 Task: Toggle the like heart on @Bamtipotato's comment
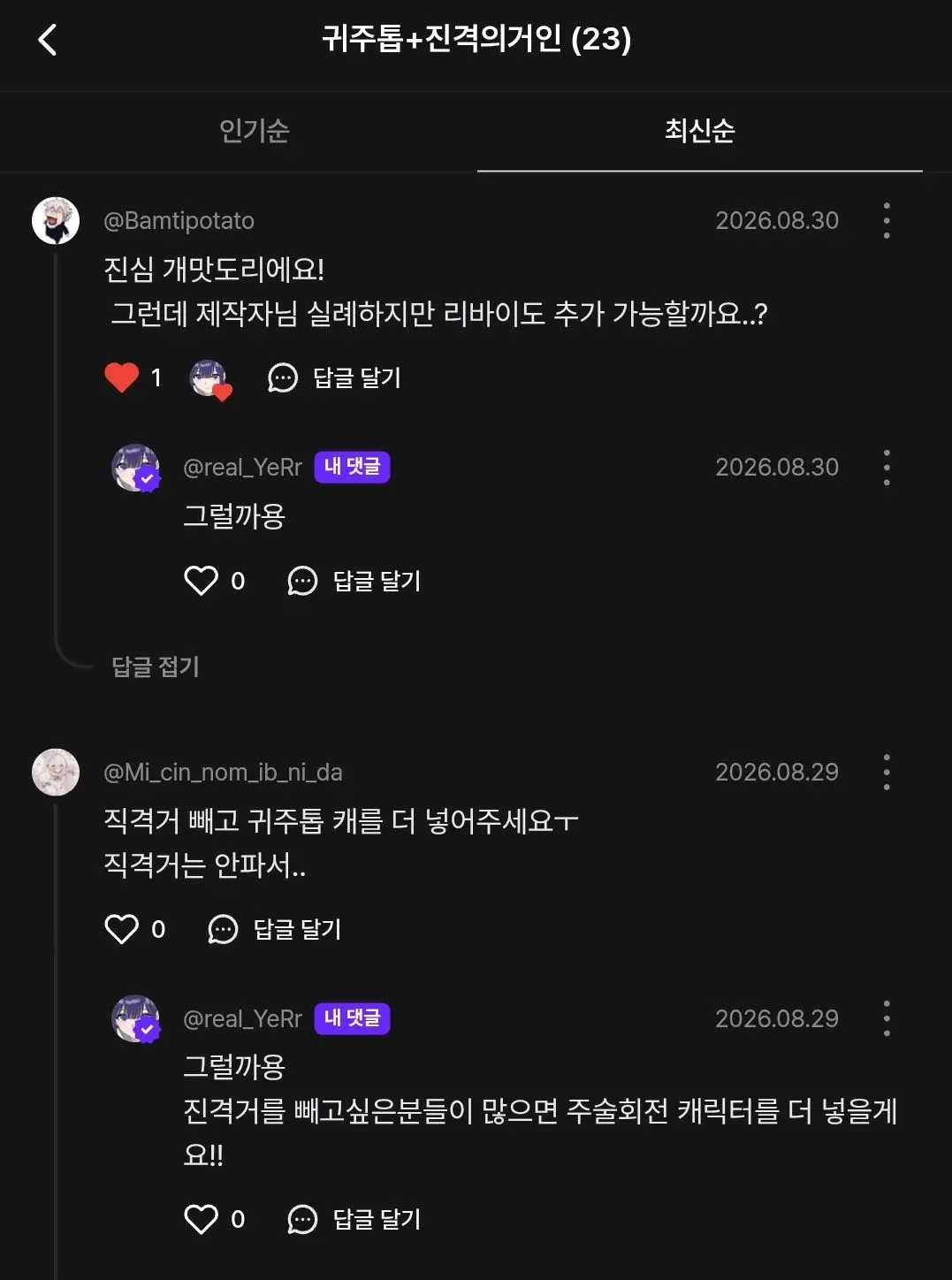122,377
